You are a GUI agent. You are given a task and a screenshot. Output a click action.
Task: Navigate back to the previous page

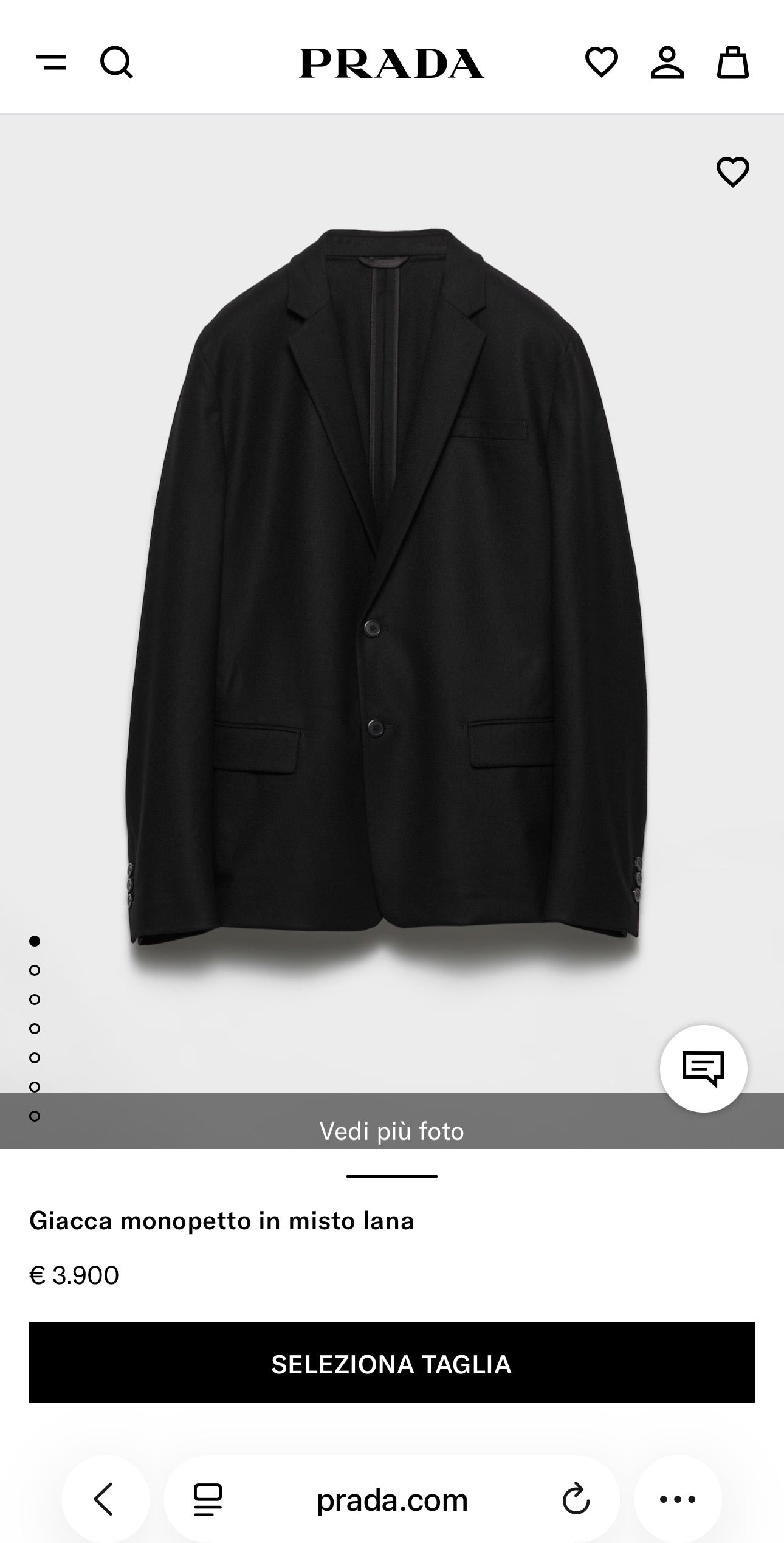pyautogui.click(x=103, y=1499)
